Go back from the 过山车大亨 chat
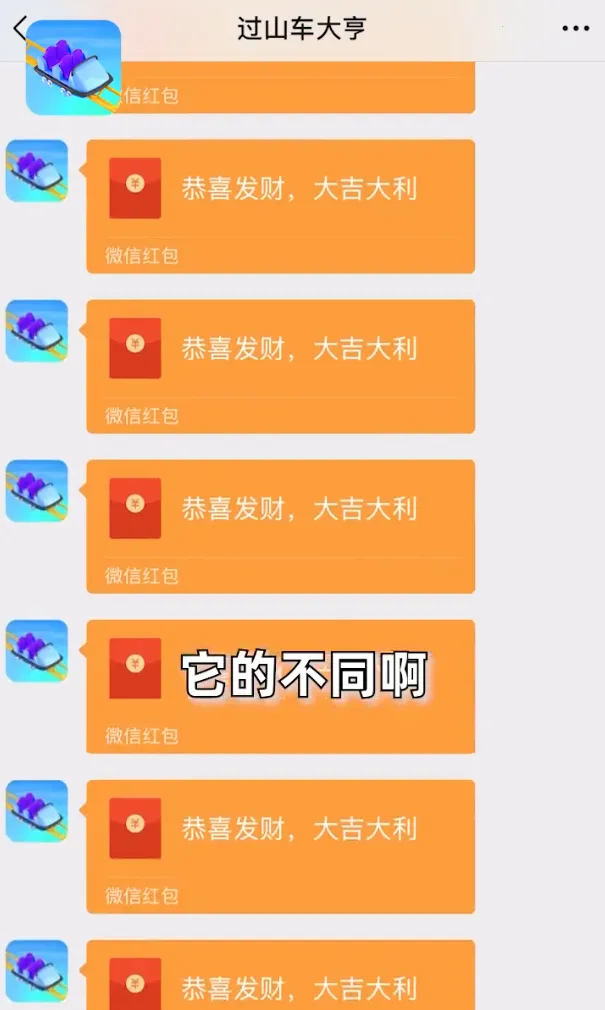 pos(19,28)
